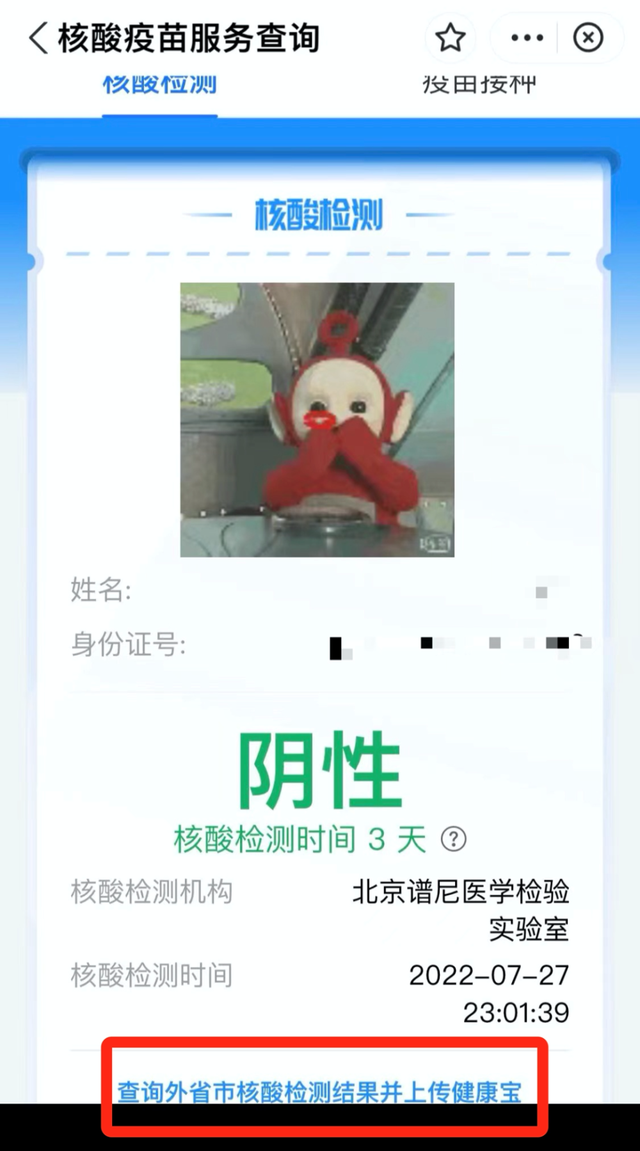
Task: Favorite this mini program with star icon
Action: click(451, 39)
